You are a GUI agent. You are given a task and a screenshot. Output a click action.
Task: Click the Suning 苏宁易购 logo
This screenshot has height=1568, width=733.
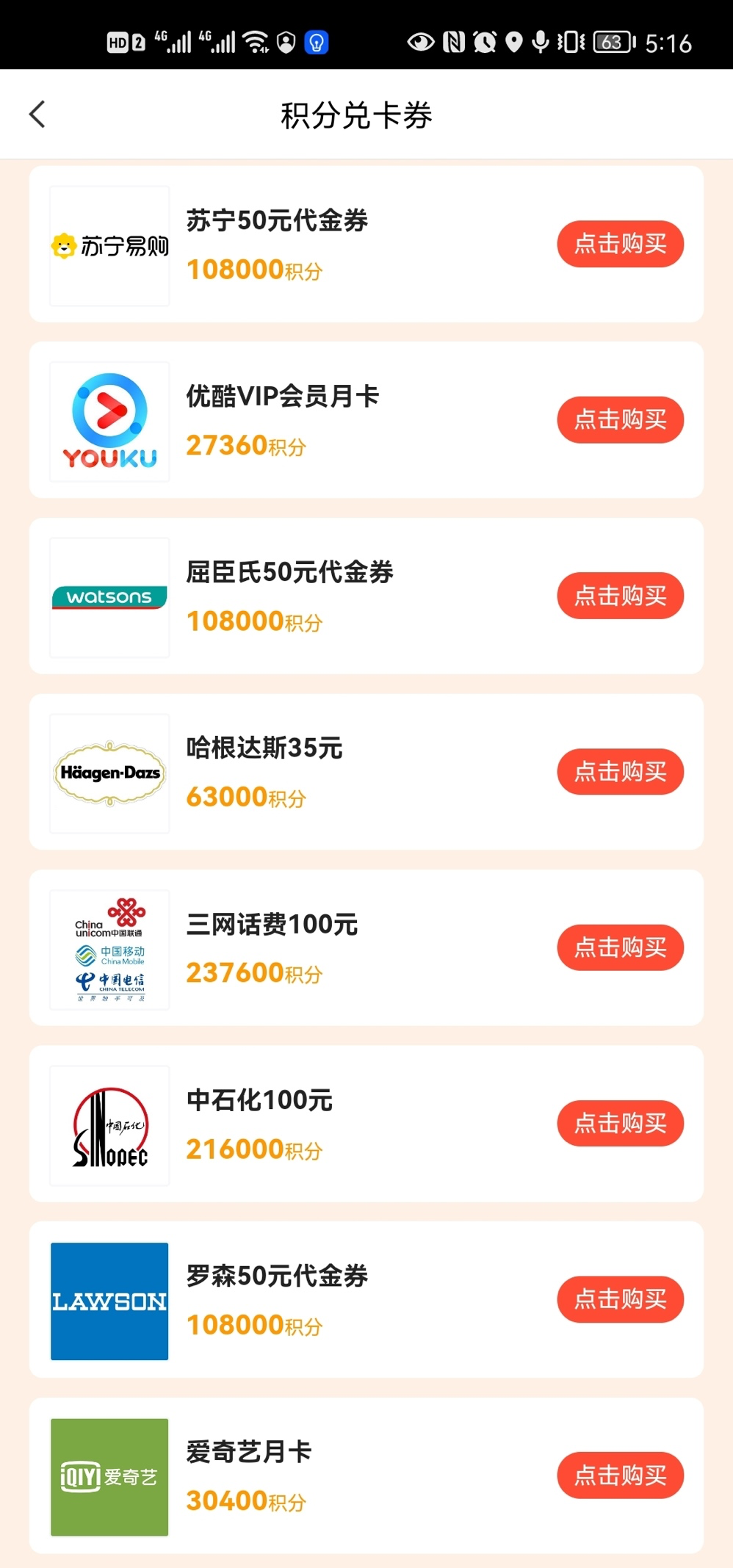pos(109,245)
